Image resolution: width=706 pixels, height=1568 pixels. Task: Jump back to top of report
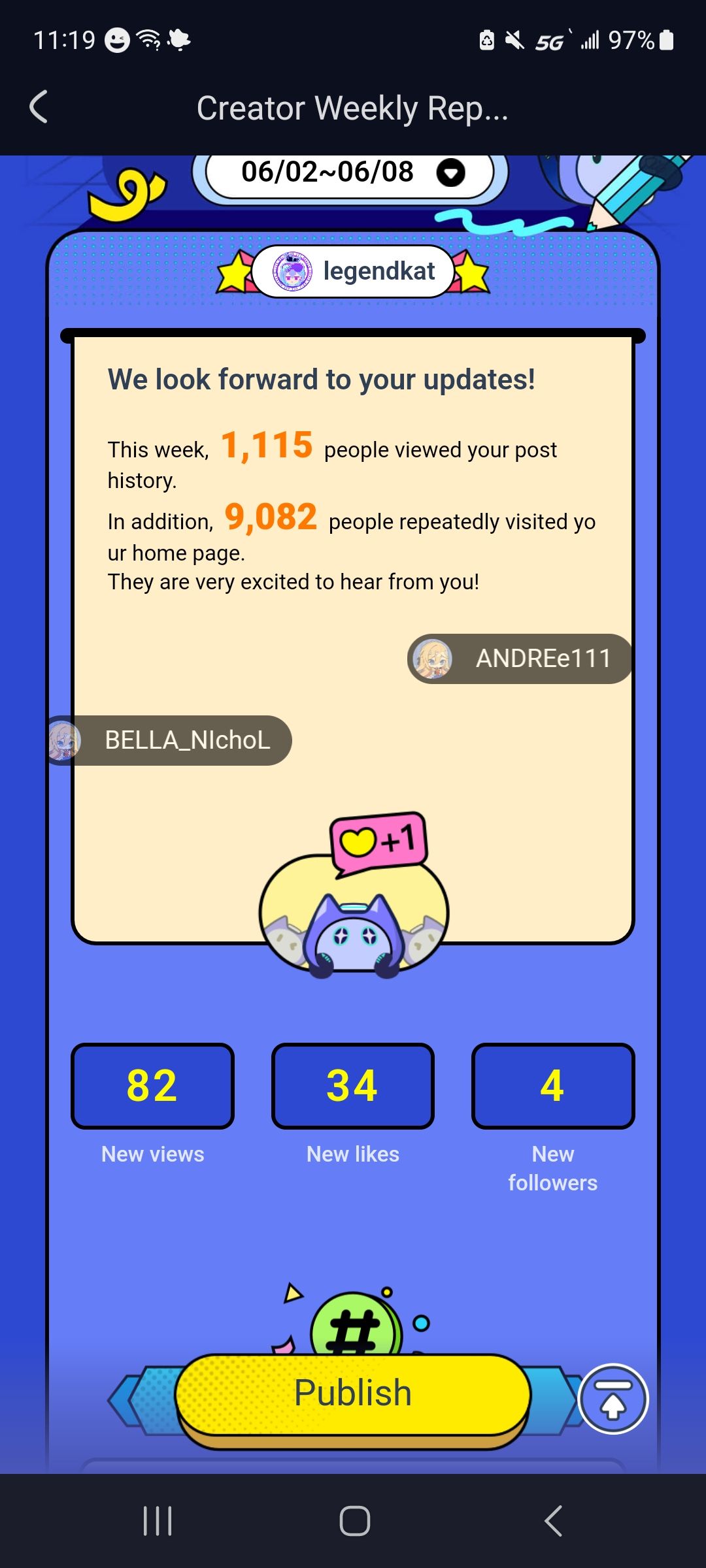(x=613, y=1399)
